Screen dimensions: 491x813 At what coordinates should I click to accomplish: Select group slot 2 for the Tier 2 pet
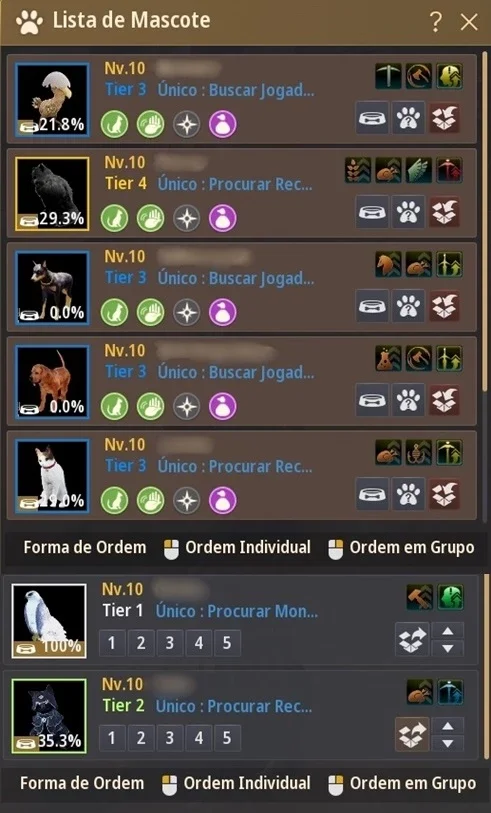point(141,738)
